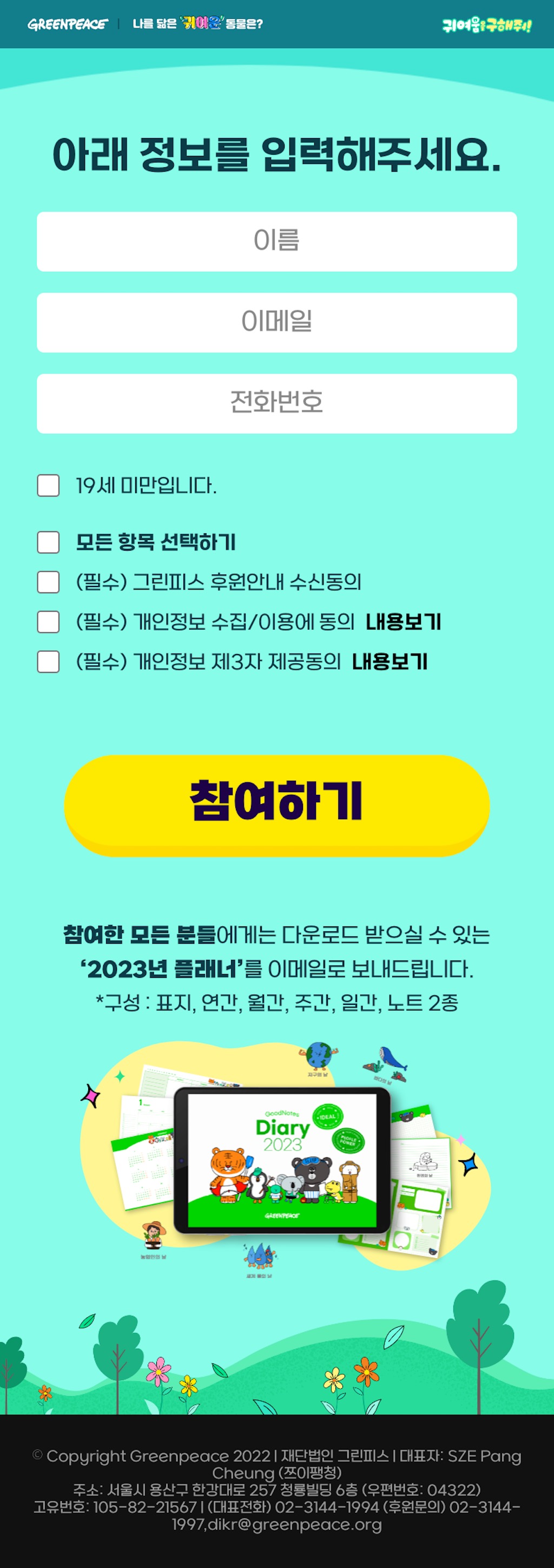Image resolution: width=554 pixels, height=1568 pixels.
Task: Open 내용보기 for 개인정보 수집/이용
Action: (x=403, y=622)
